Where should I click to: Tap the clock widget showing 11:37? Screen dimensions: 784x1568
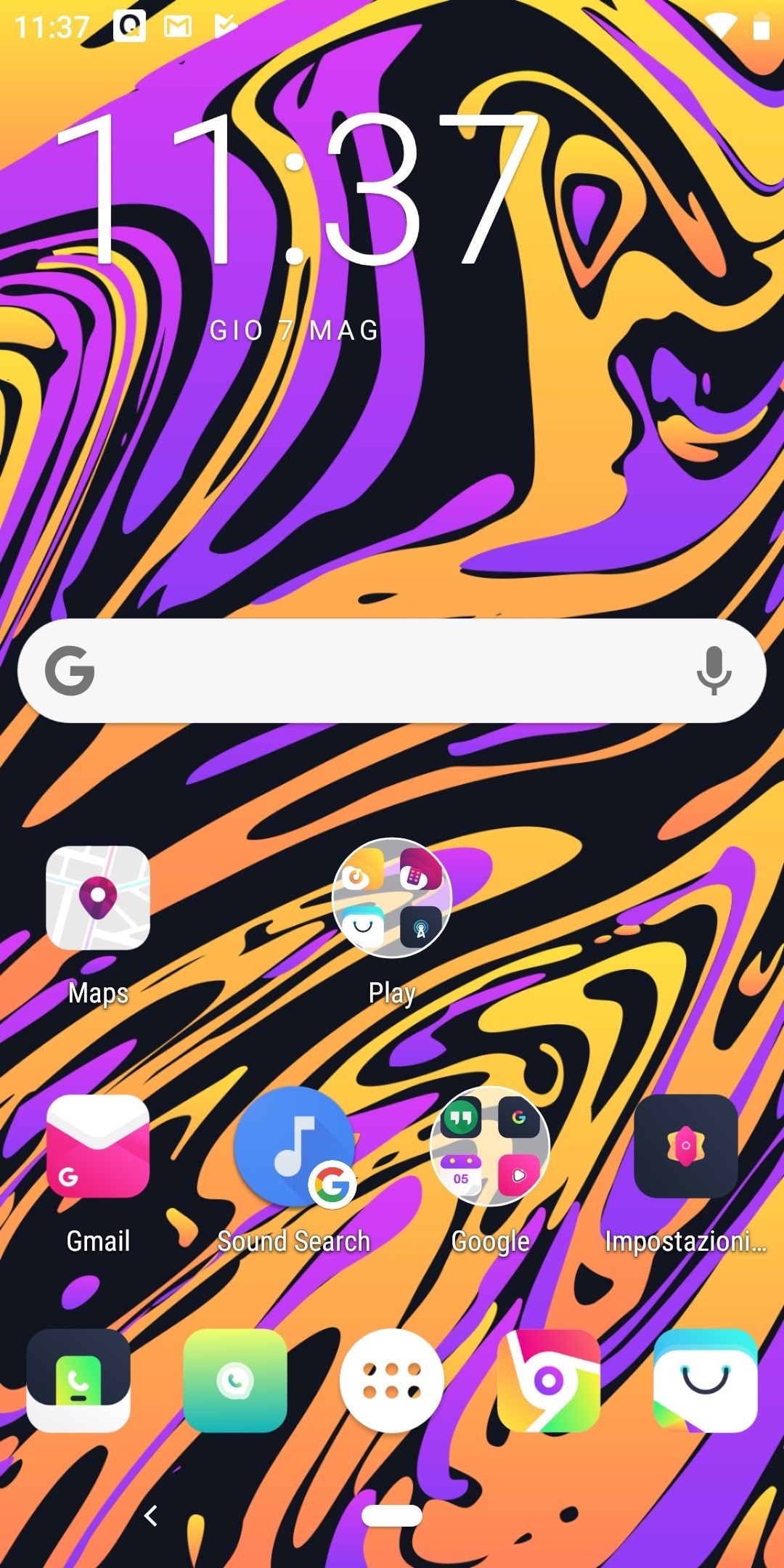(298, 190)
